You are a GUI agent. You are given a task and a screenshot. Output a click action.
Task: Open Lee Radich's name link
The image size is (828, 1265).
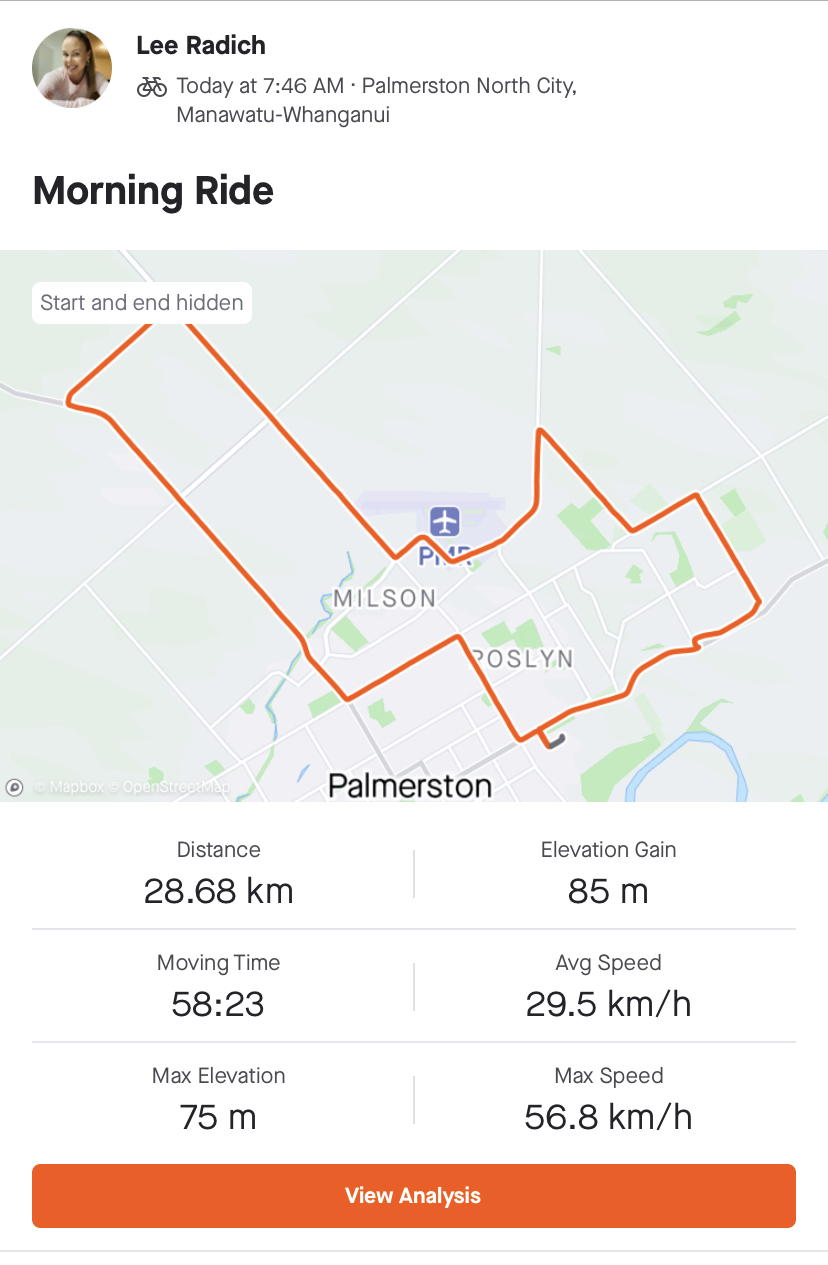(x=201, y=45)
